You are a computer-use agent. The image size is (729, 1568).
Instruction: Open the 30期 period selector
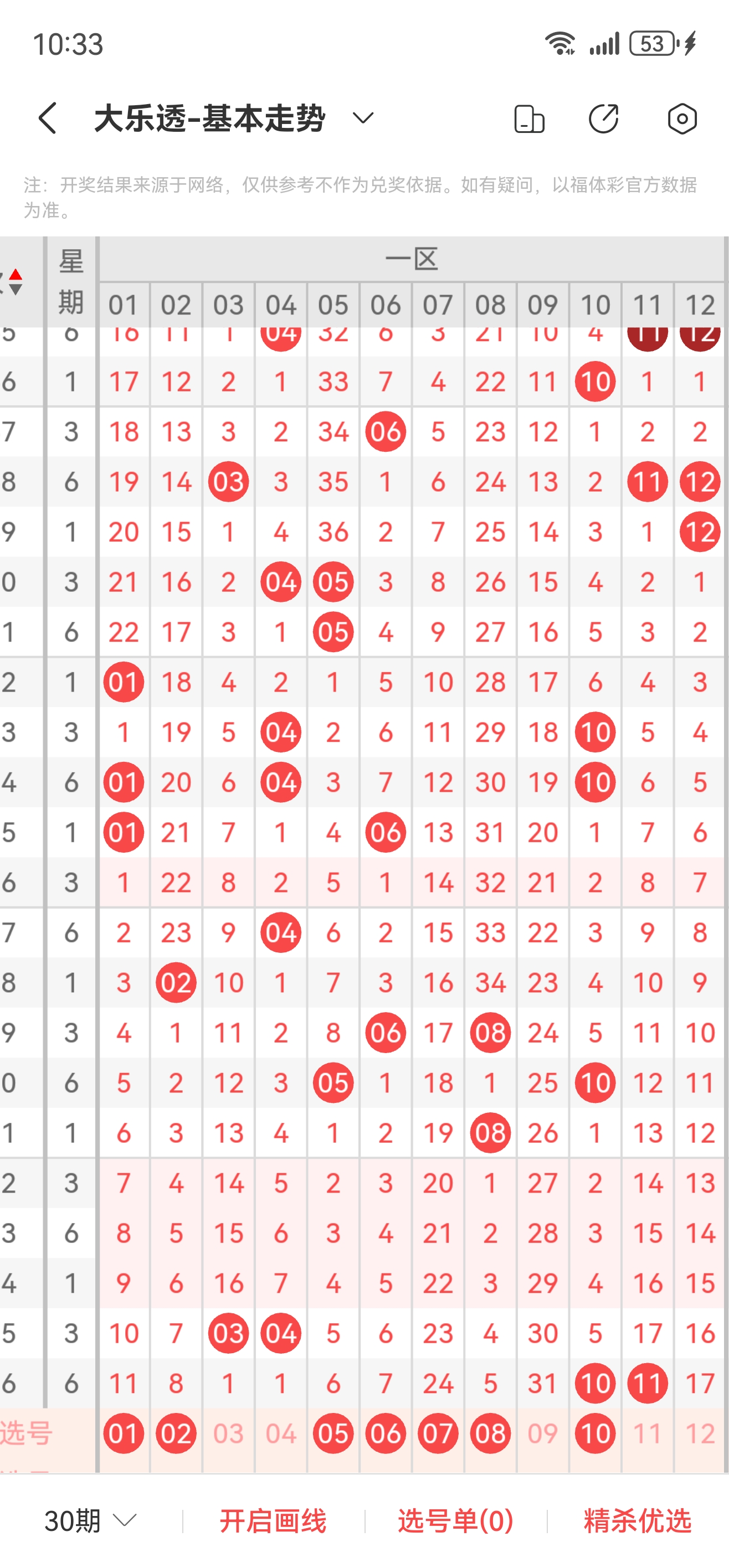click(x=90, y=1521)
